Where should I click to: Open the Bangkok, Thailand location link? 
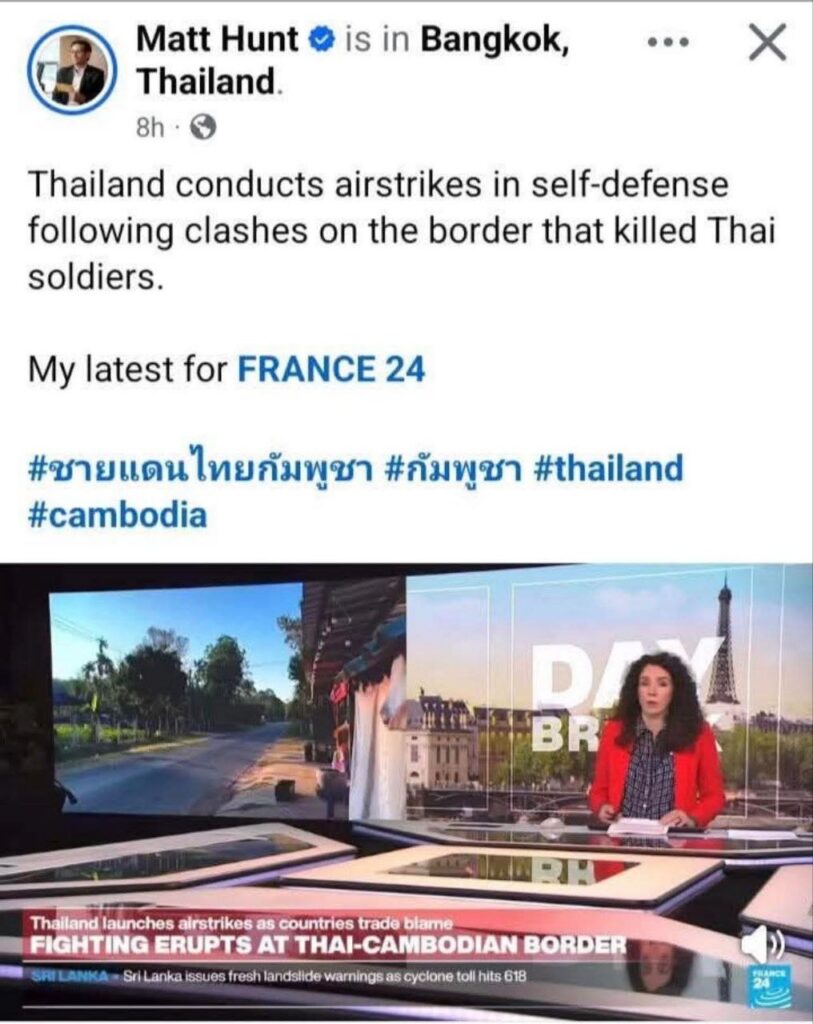(x=495, y=39)
